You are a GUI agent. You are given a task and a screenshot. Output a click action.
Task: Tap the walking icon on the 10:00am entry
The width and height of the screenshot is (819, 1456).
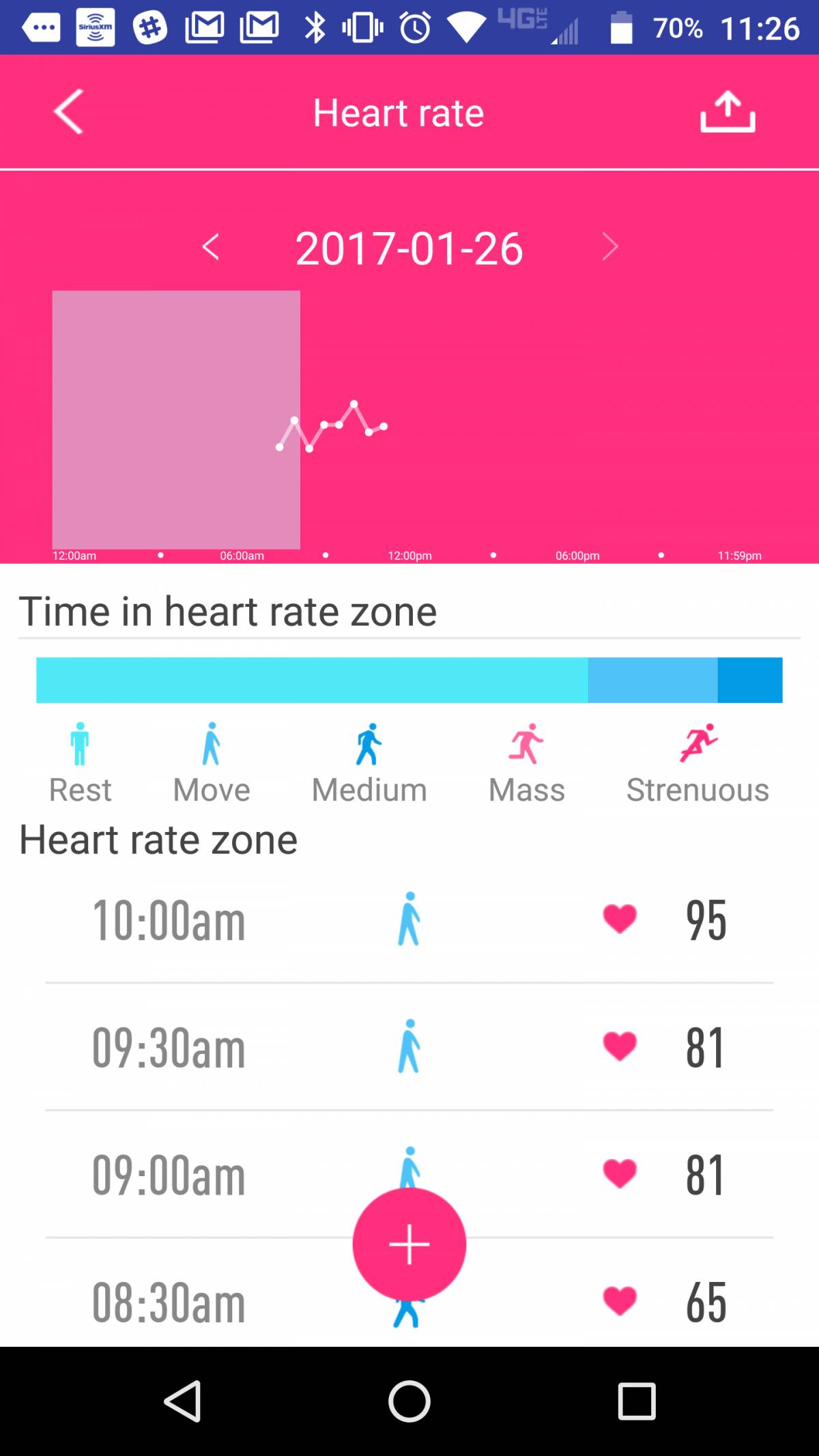409,918
